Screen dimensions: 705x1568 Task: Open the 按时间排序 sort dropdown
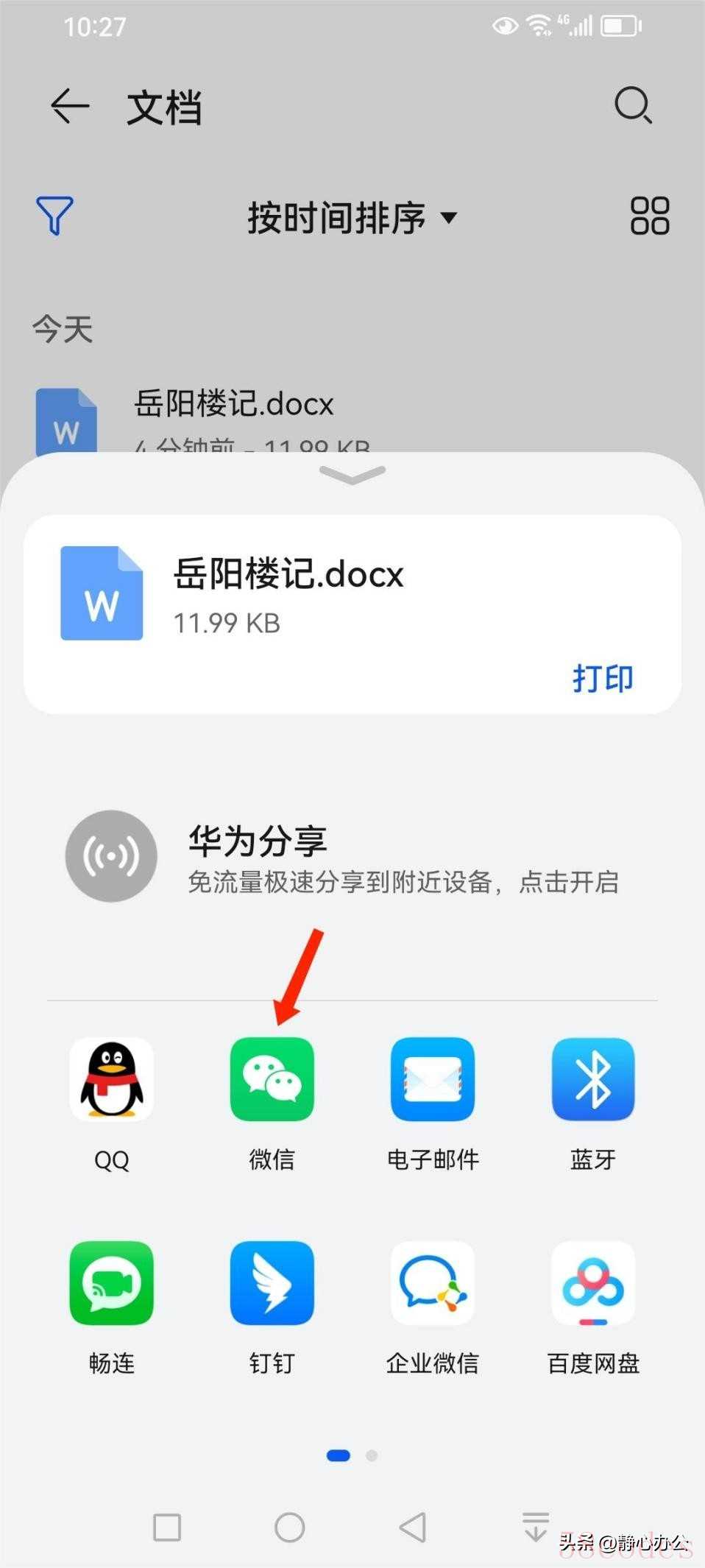tap(352, 218)
